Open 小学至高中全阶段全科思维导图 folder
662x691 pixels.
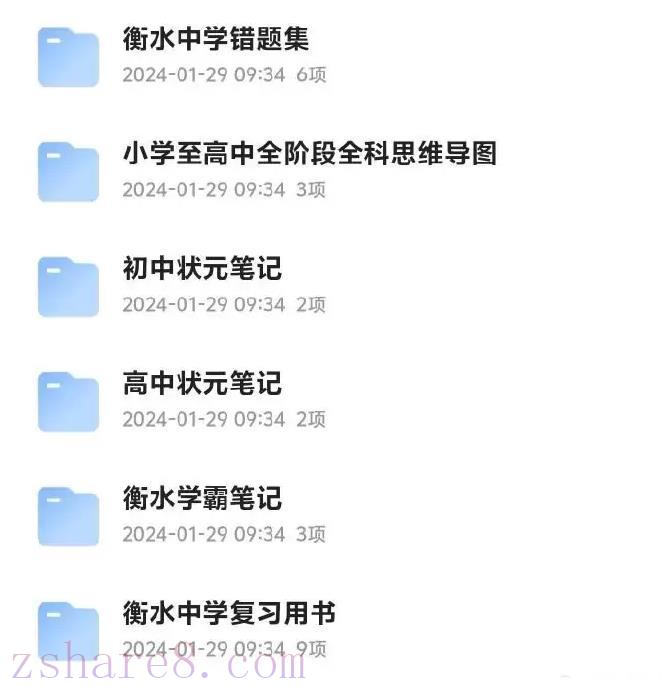pos(309,154)
